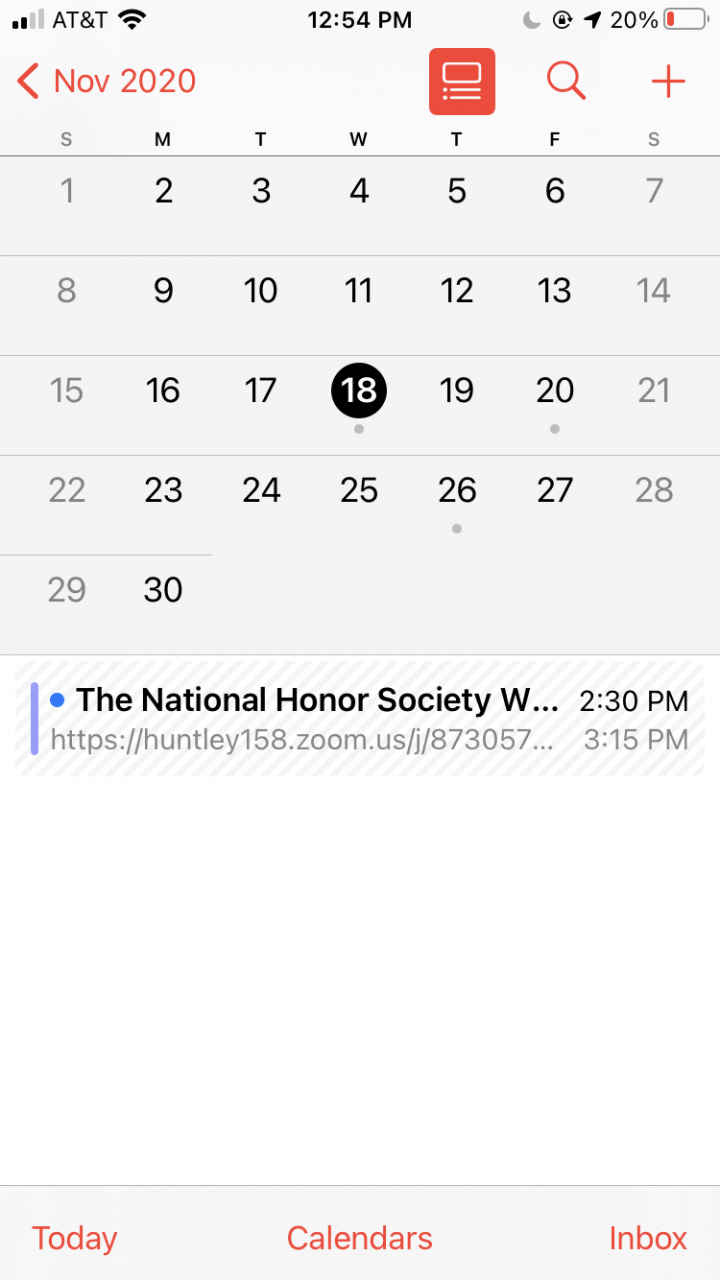The image size is (720, 1280).
Task: Select November 13 on the calendar
Action: (555, 291)
